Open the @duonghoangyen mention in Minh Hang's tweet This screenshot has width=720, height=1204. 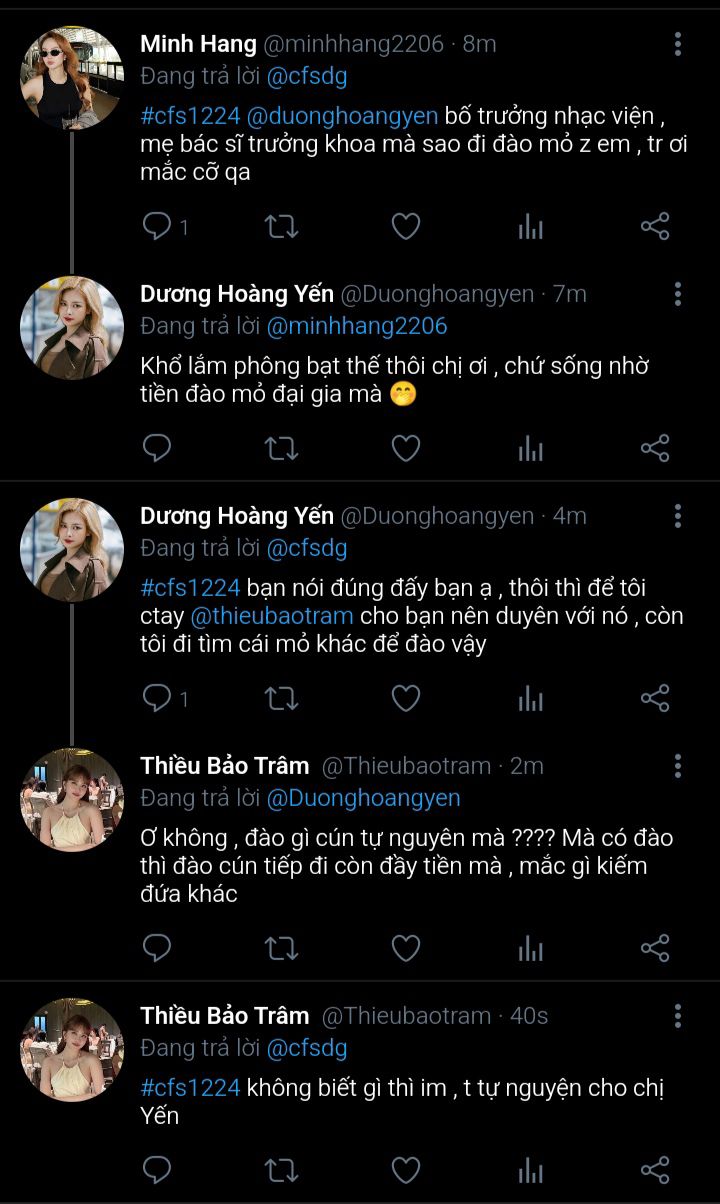[x=341, y=116]
